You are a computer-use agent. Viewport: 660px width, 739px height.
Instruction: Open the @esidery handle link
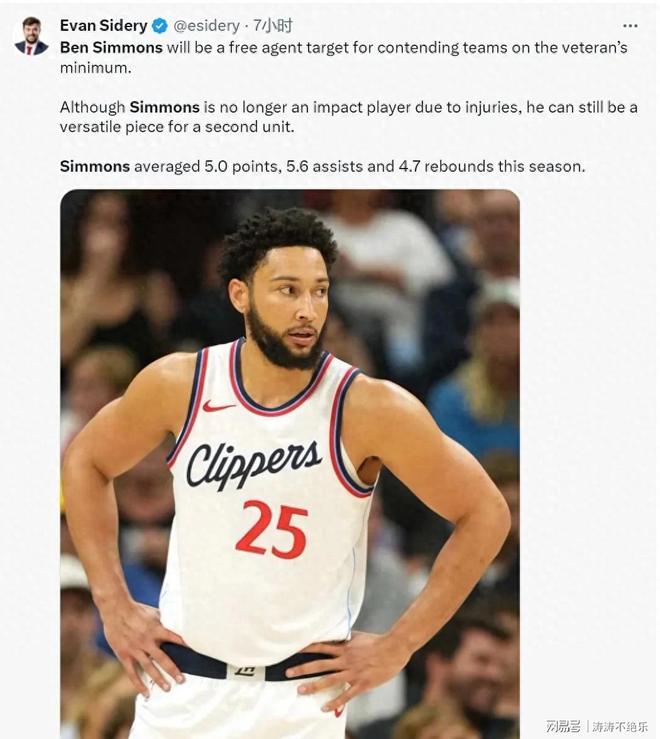[x=207, y=26]
